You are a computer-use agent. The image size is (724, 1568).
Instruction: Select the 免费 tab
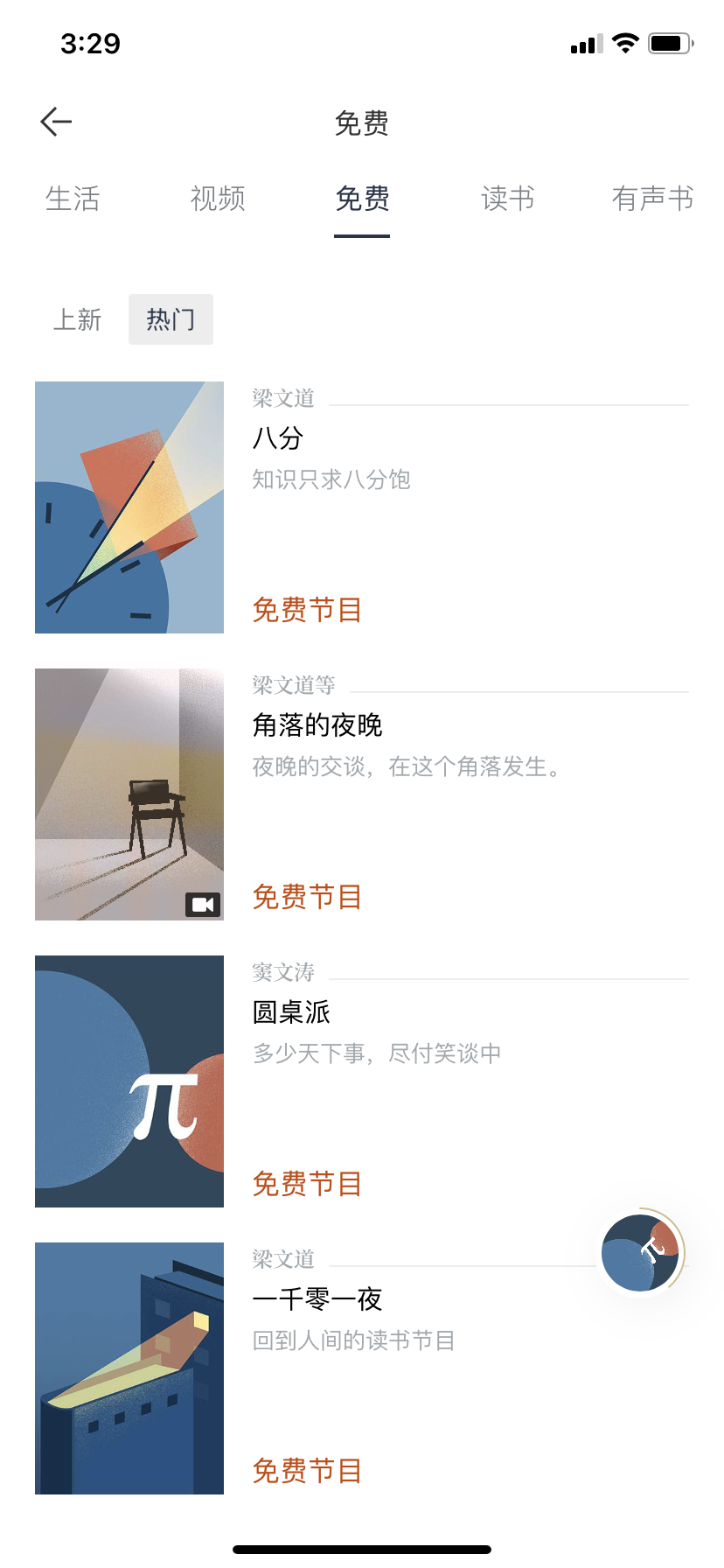(x=362, y=199)
